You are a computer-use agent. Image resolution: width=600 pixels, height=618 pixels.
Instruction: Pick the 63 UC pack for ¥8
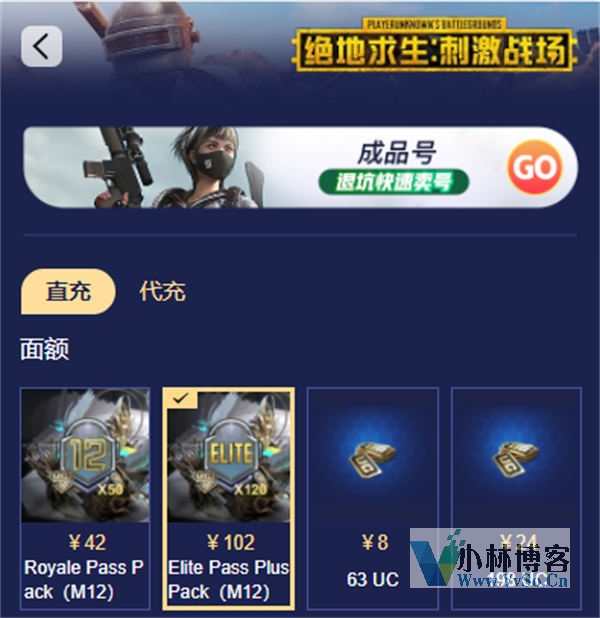(372, 498)
